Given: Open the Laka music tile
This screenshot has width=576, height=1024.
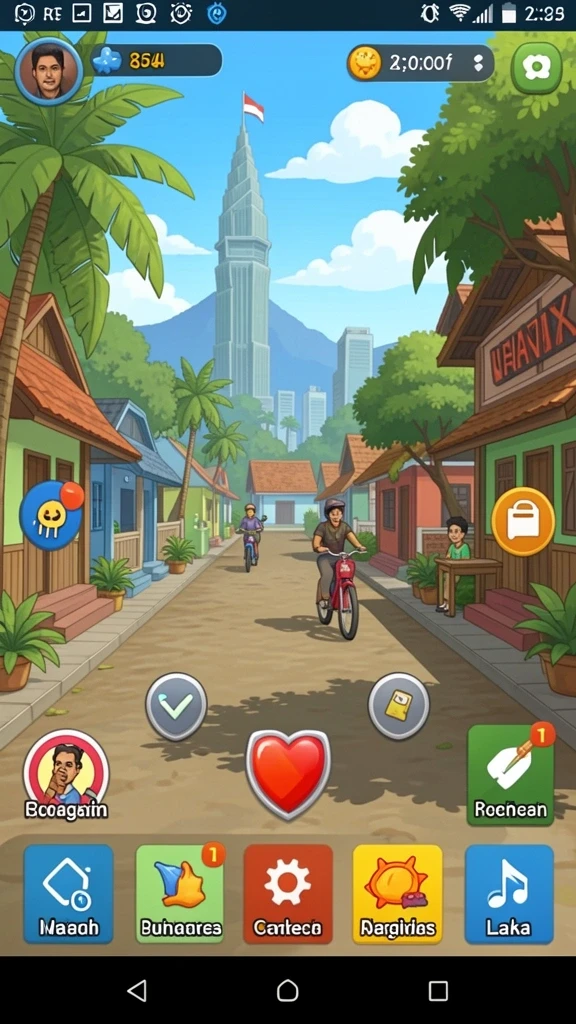Looking at the screenshot, I should (x=509, y=894).
